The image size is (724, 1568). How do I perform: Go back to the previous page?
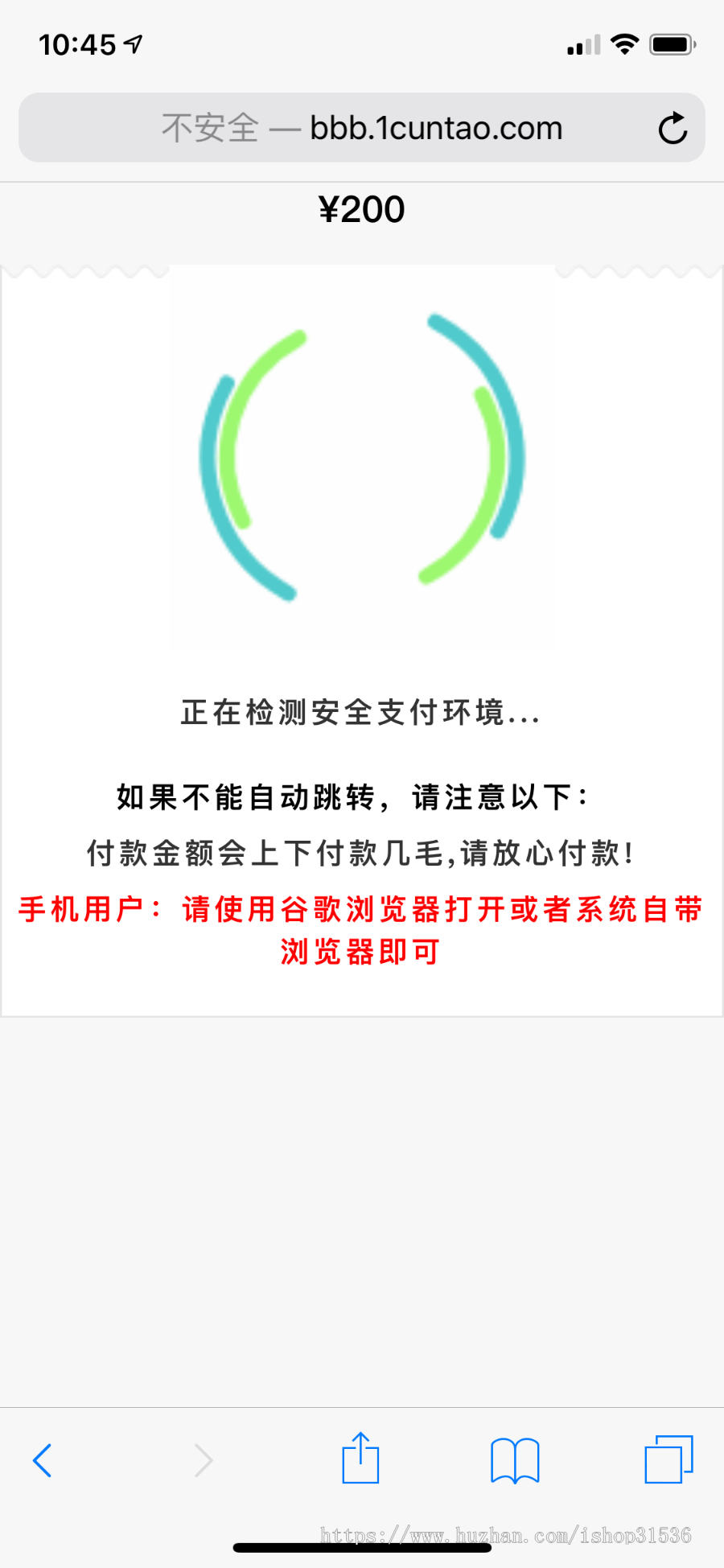[x=43, y=1459]
